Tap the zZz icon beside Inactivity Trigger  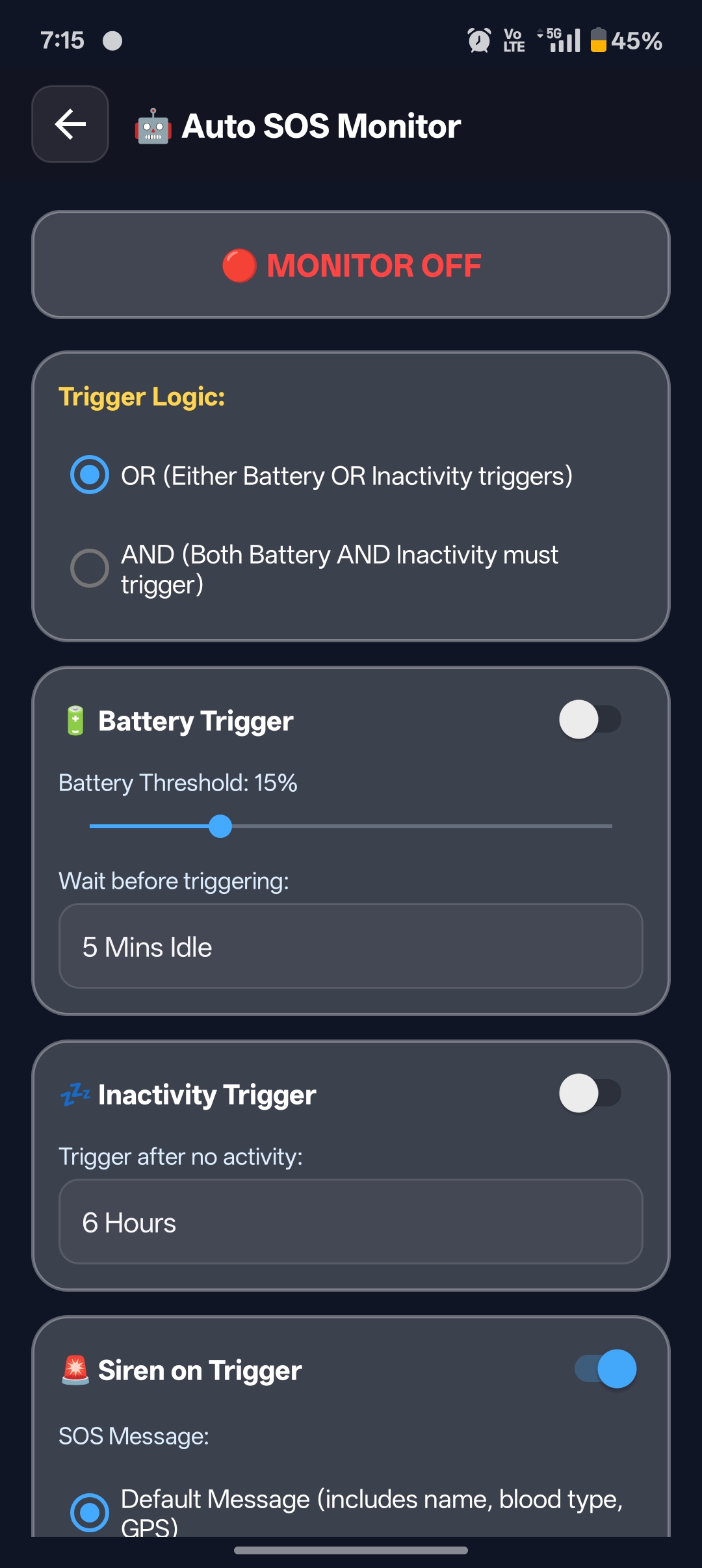coord(74,1093)
